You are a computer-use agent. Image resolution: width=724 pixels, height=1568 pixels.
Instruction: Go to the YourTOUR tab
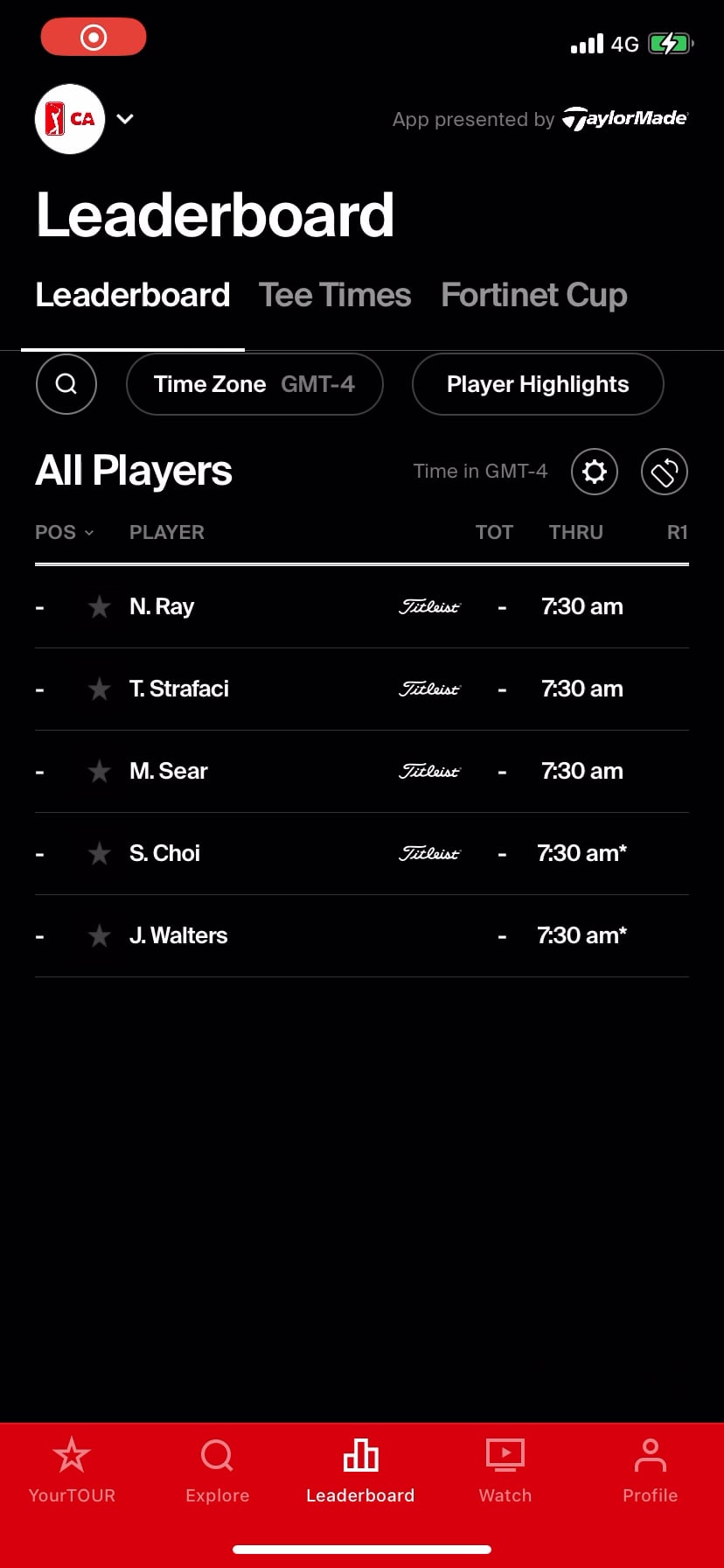(x=72, y=1471)
